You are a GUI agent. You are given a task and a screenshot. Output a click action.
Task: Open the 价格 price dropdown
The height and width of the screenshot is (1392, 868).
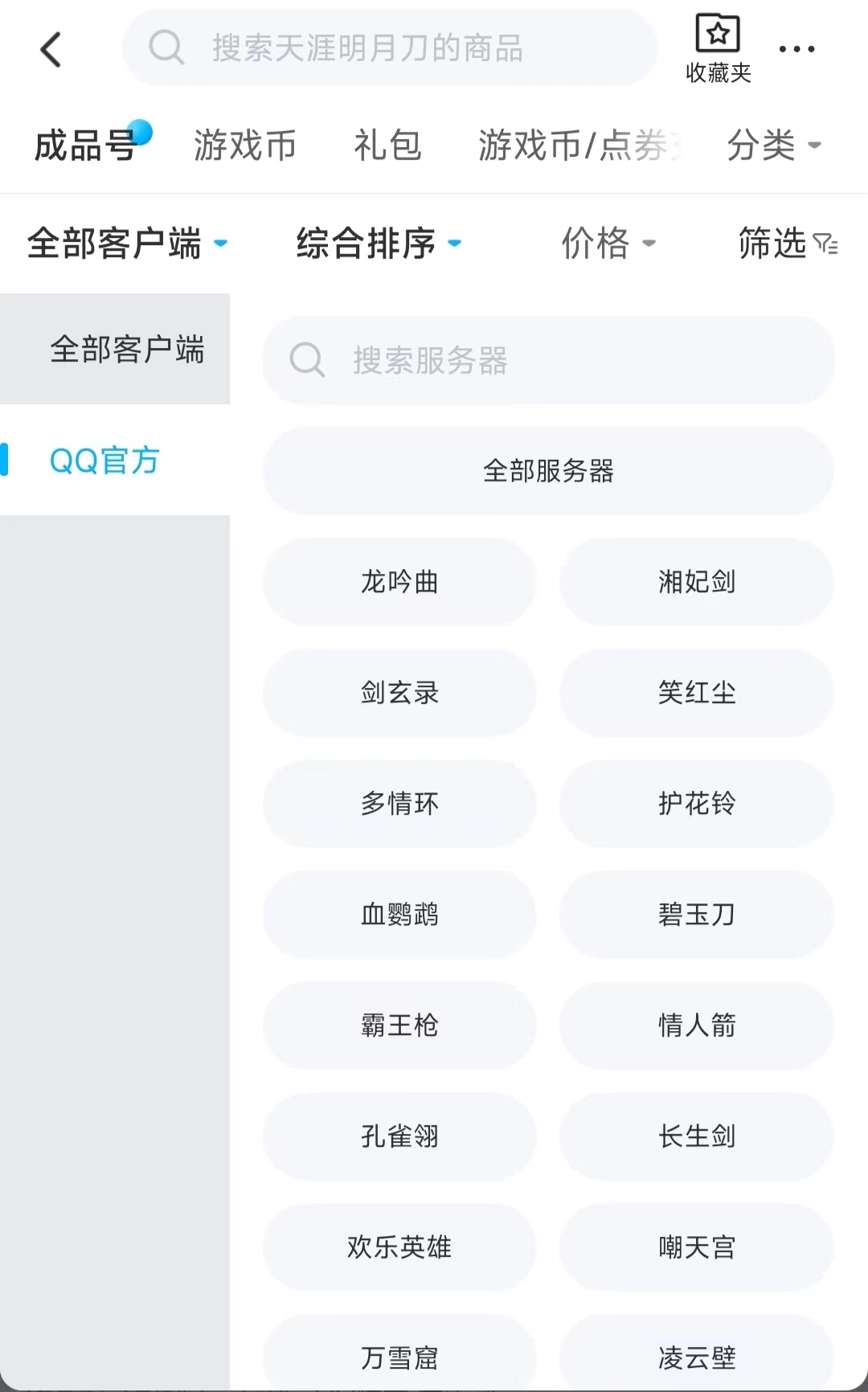pyautogui.click(x=608, y=244)
